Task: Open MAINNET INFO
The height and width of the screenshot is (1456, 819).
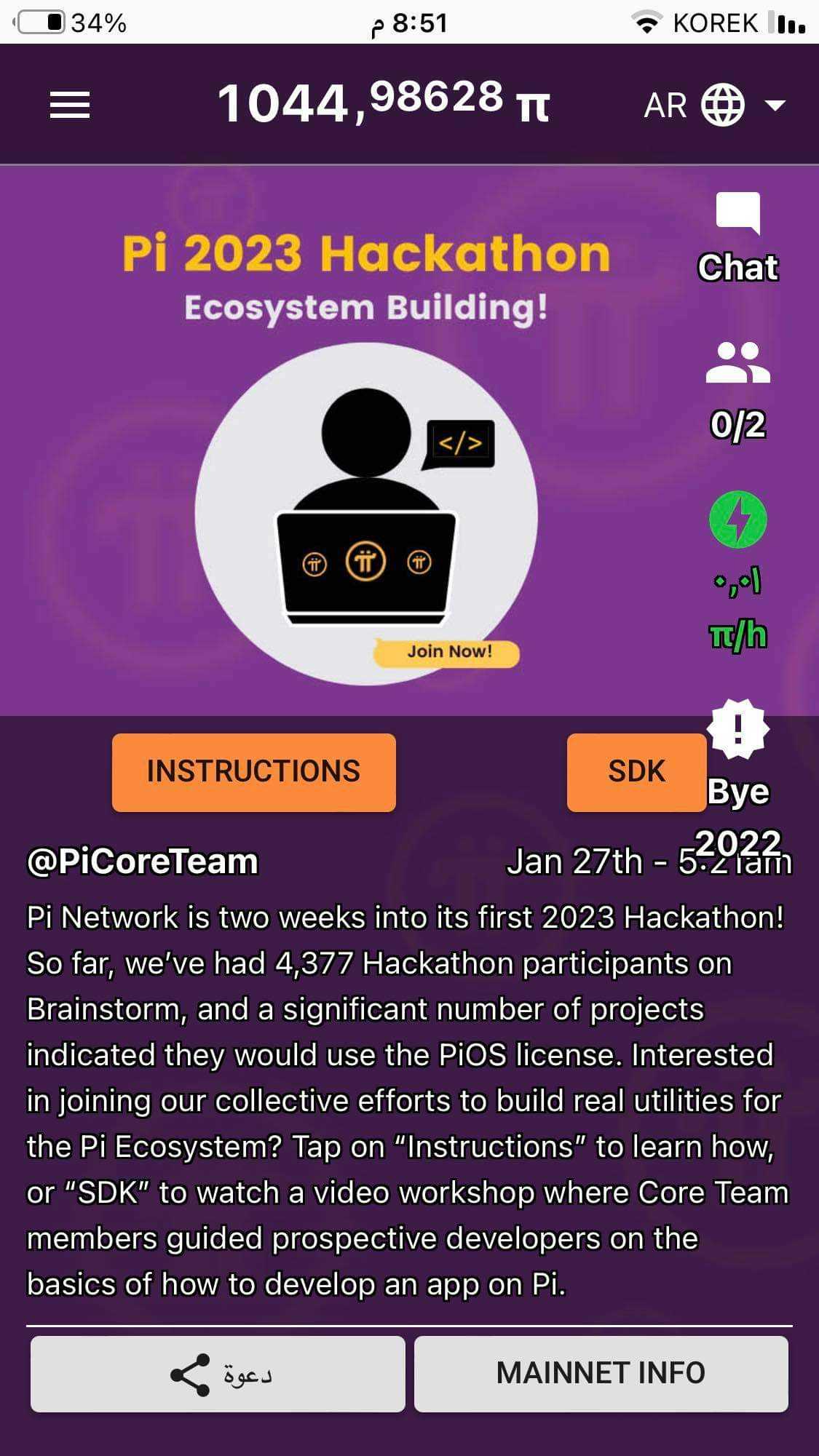Action: click(x=601, y=1374)
